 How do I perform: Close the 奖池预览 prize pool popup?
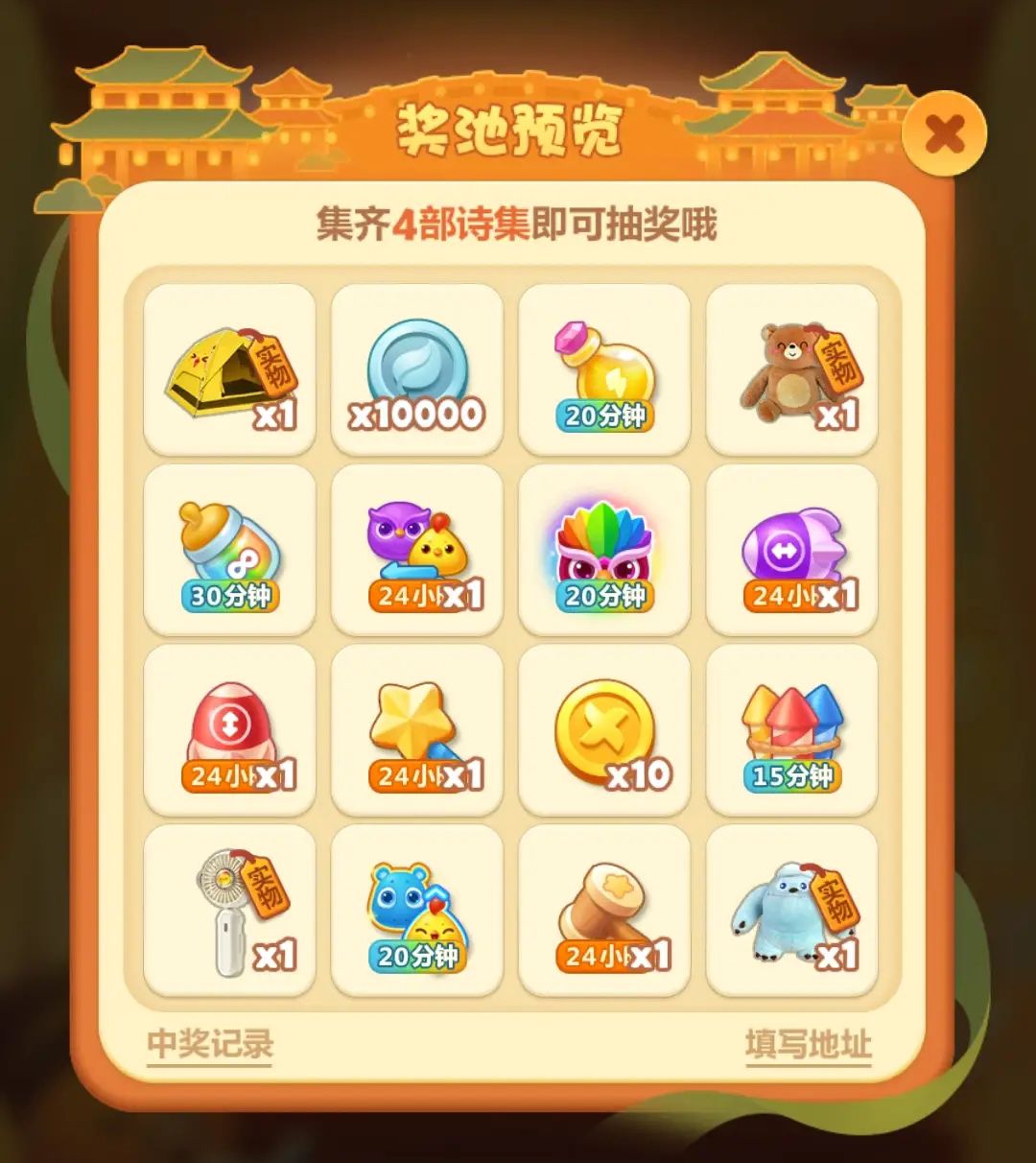click(x=945, y=131)
